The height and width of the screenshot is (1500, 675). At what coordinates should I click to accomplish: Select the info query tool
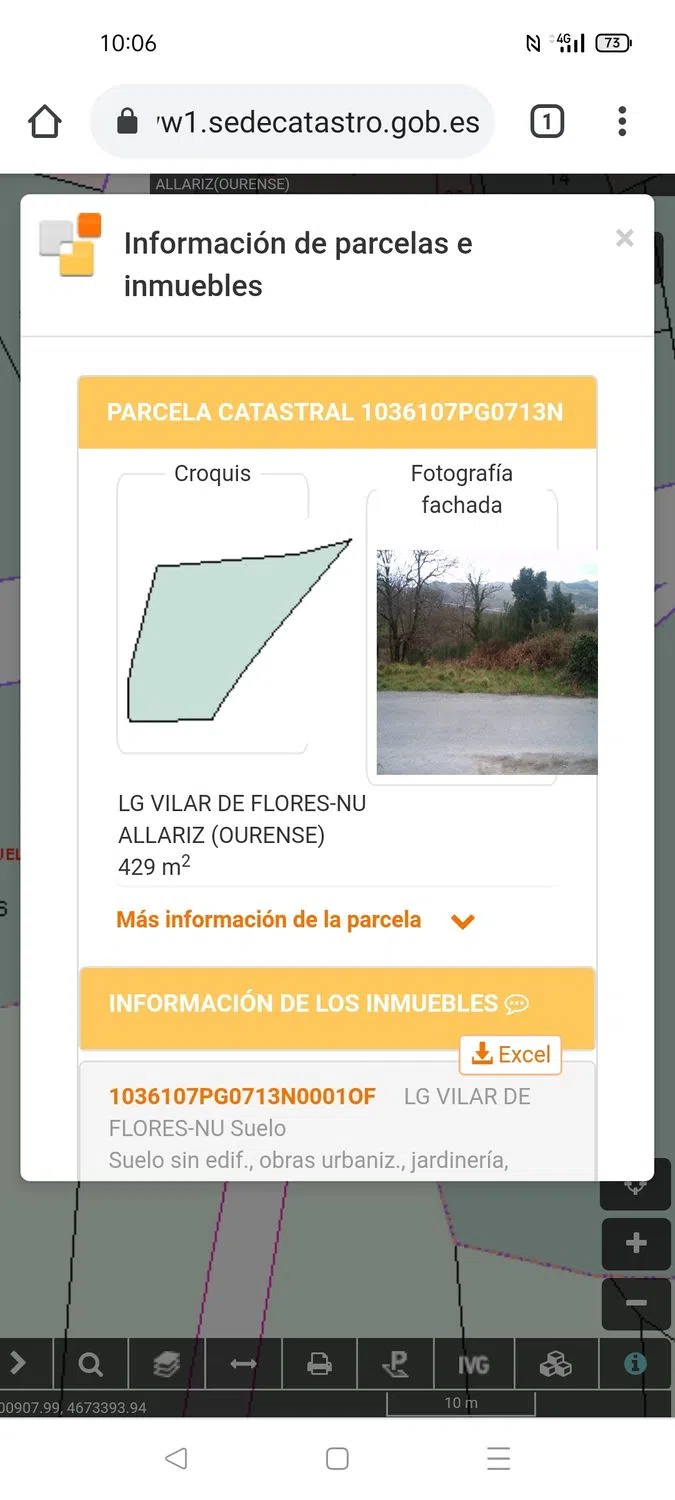click(635, 1364)
